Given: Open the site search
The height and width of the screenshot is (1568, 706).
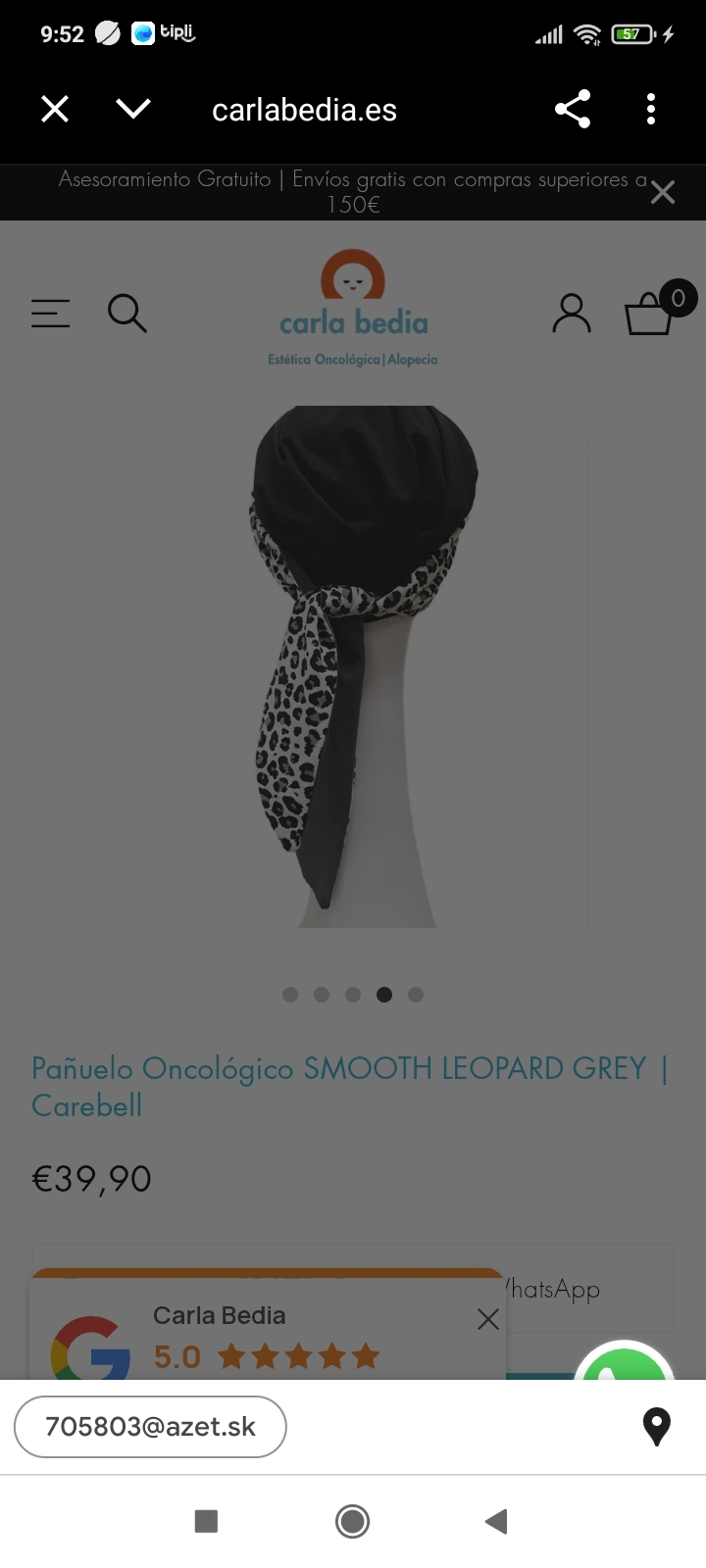Looking at the screenshot, I should [x=126, y=314].
